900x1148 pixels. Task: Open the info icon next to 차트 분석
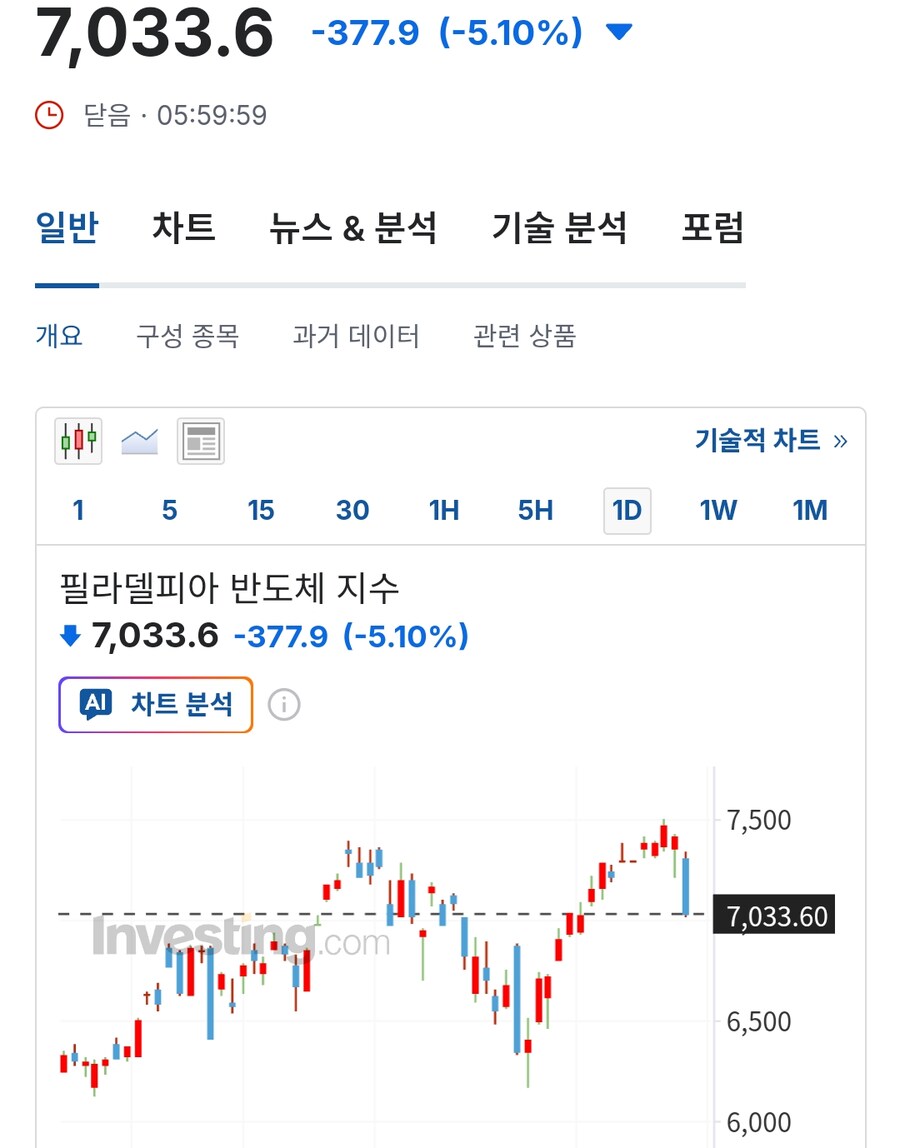pos(284,704)
